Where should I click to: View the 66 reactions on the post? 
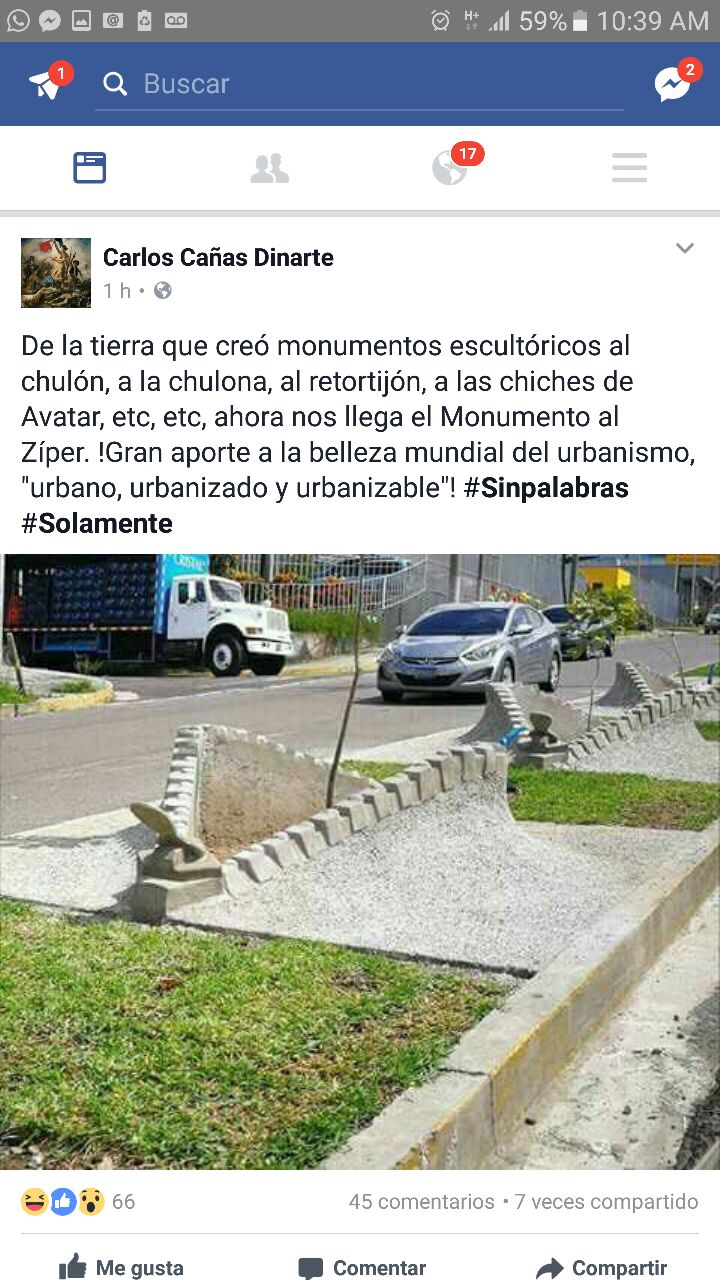78,1201
